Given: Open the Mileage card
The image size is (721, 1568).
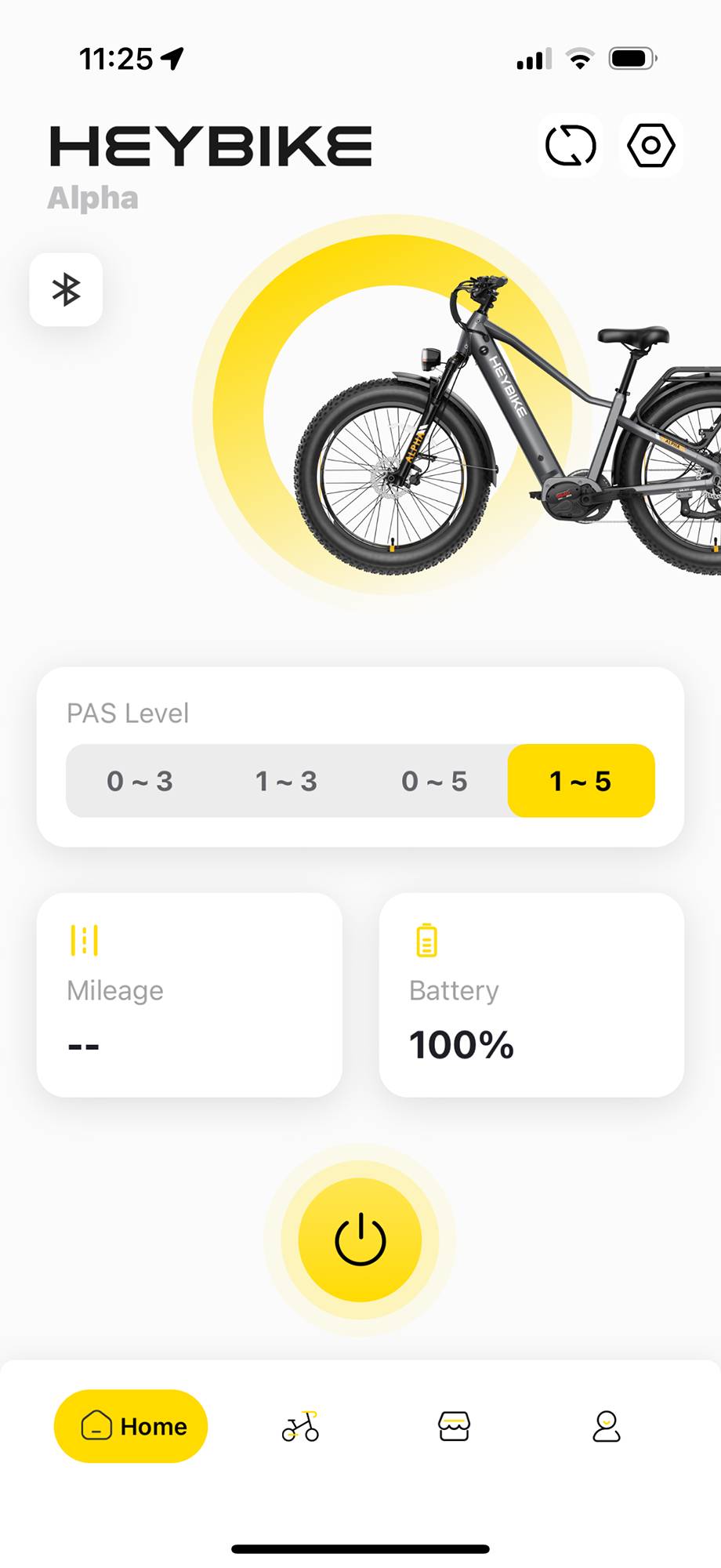Looking at the screenshot, I should click(190, 995).
